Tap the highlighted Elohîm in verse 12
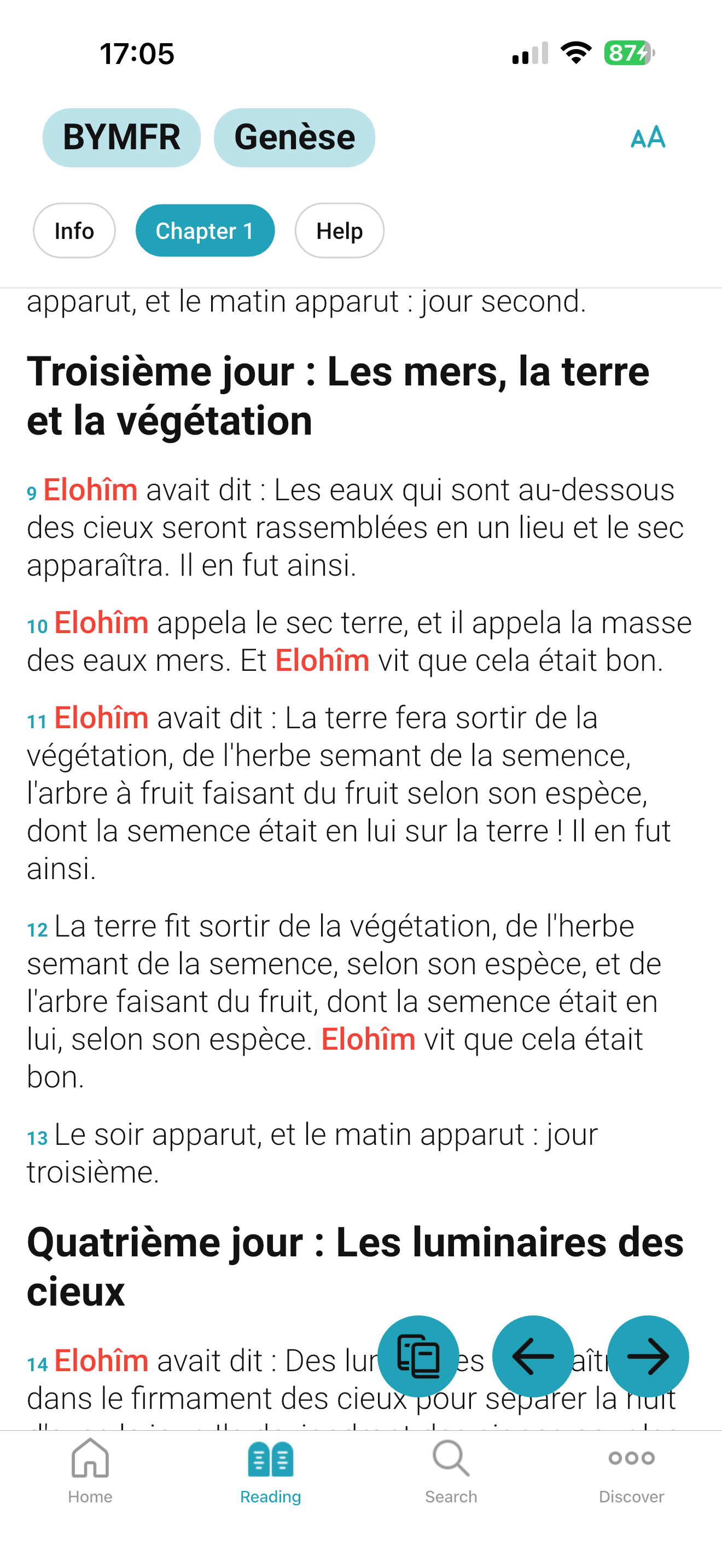The height and width of the screenshot is (1568, 722). 367,1040
